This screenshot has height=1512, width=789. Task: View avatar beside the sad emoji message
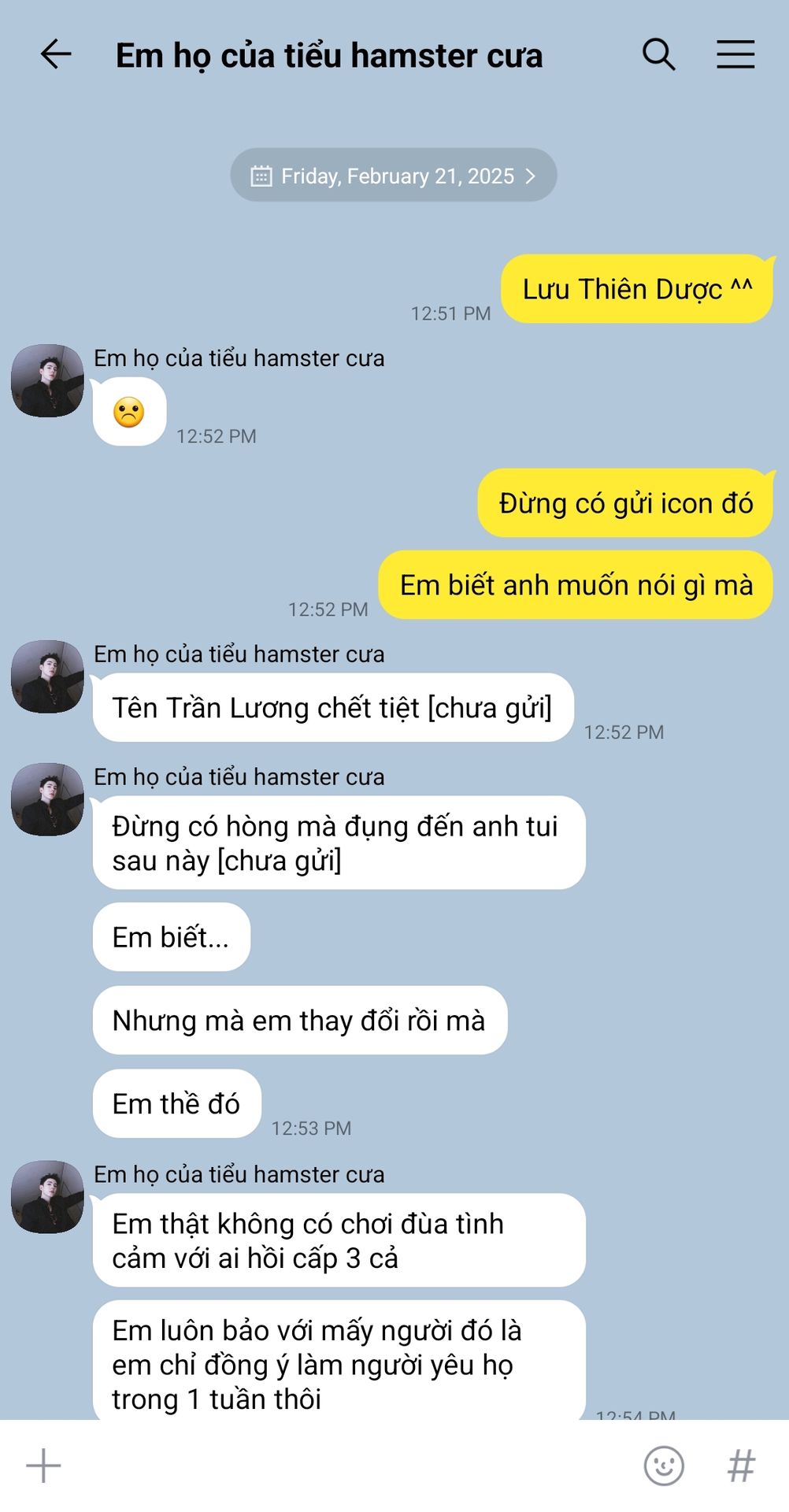coord(47,380)
